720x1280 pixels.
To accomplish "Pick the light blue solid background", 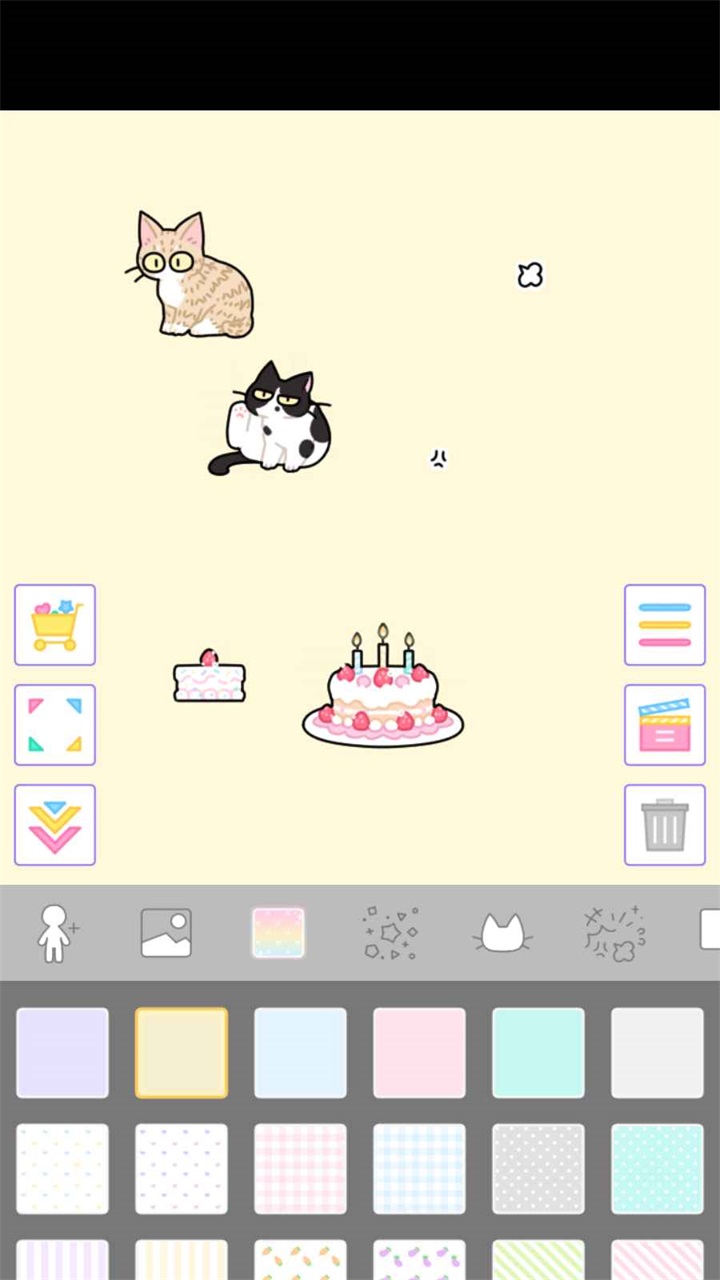I will point(300,1053).
